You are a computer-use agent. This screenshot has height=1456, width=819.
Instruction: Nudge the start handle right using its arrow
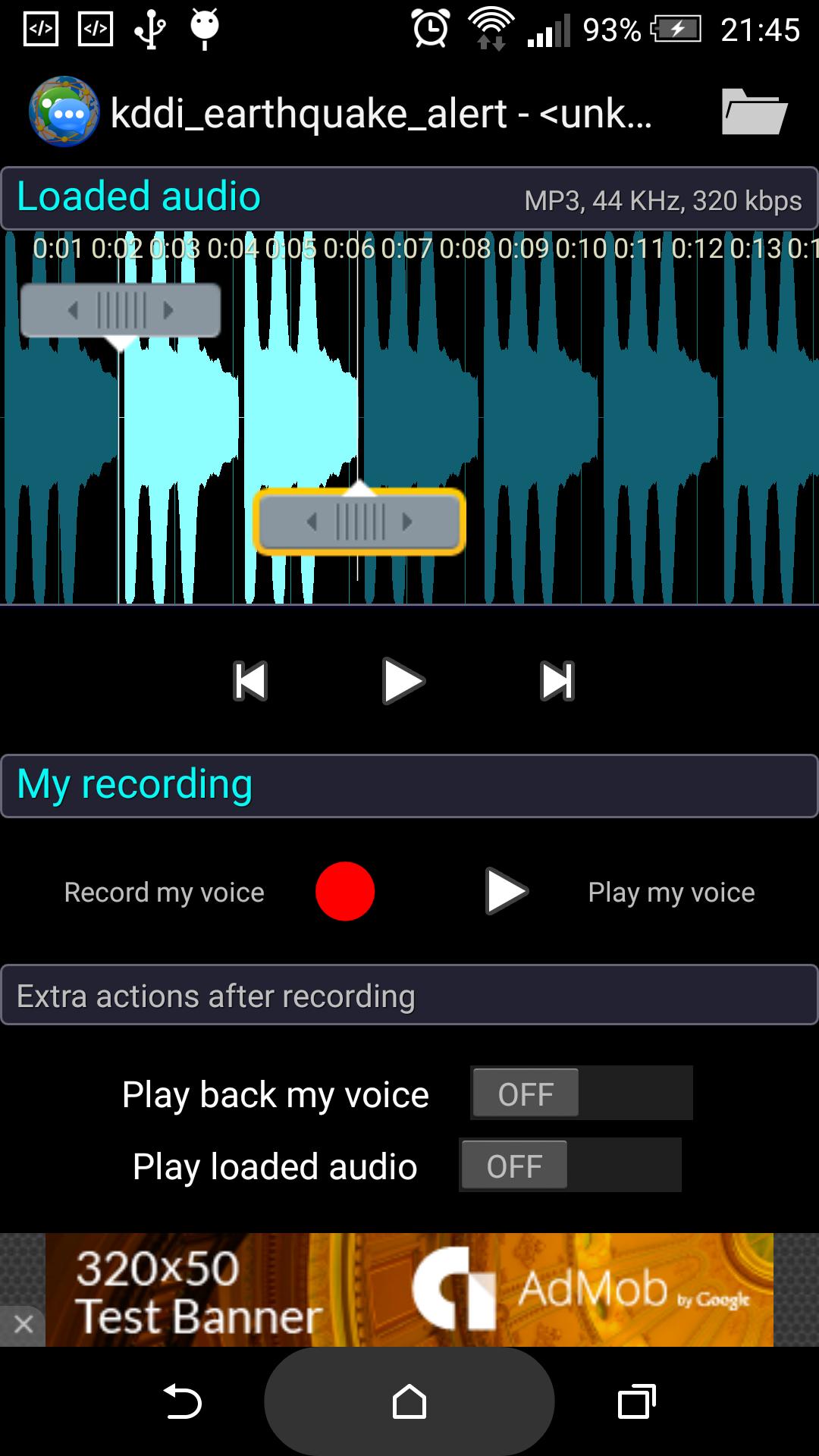coord(168,310)
